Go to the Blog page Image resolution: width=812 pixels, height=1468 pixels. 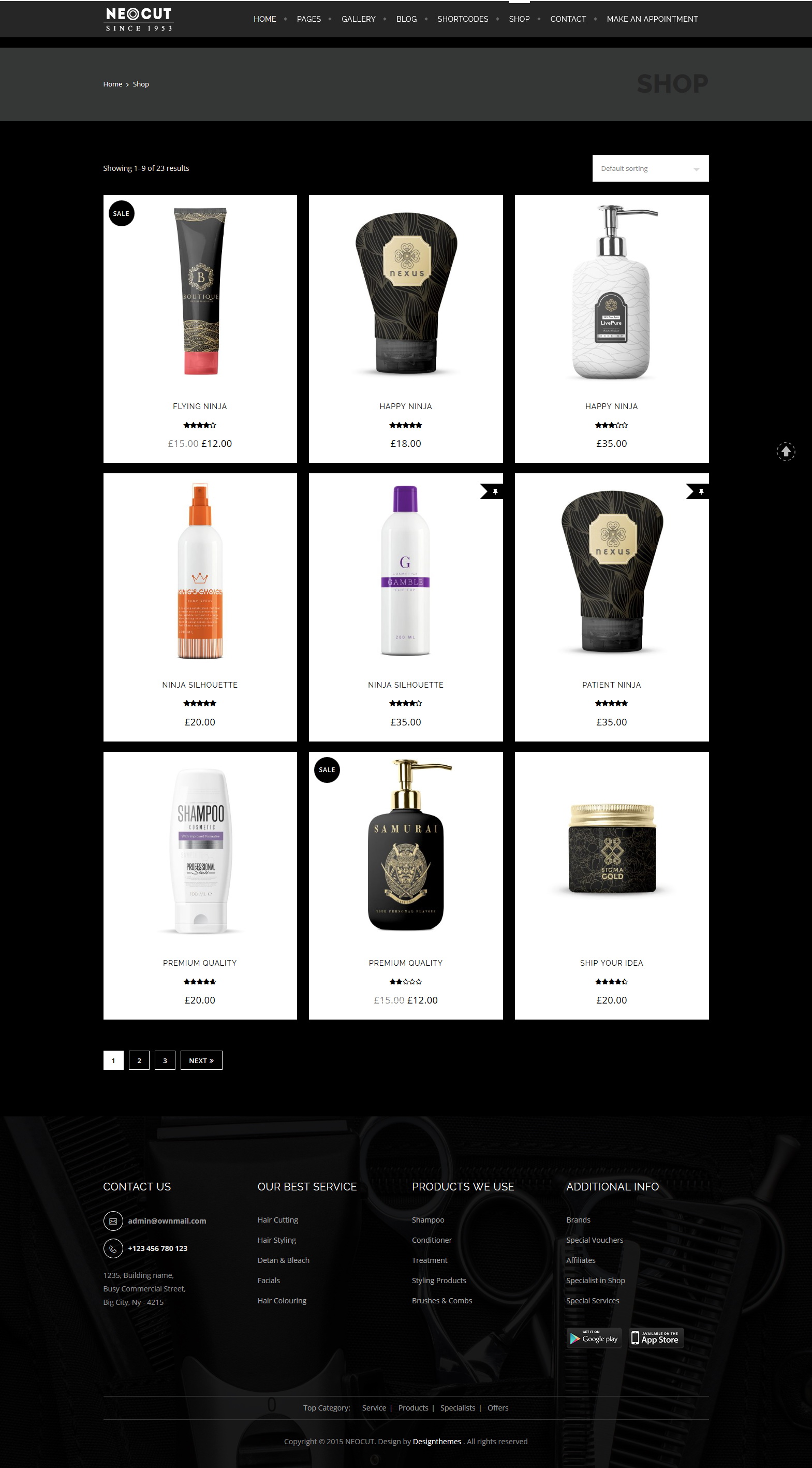tap(406, 19)
